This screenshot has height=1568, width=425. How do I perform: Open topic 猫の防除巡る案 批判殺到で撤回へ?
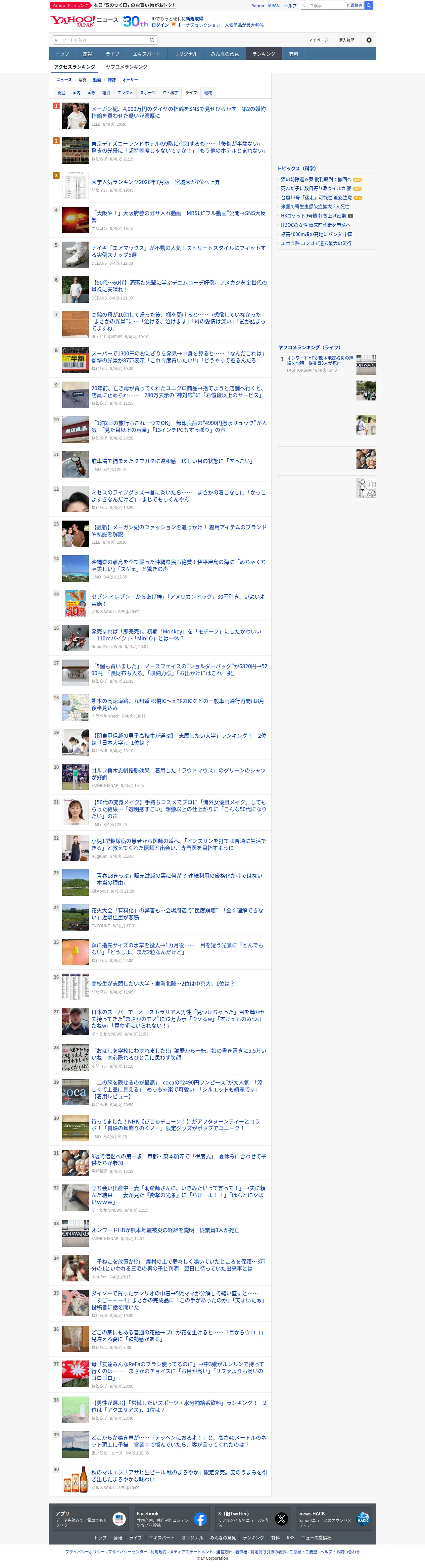point(316,180)
